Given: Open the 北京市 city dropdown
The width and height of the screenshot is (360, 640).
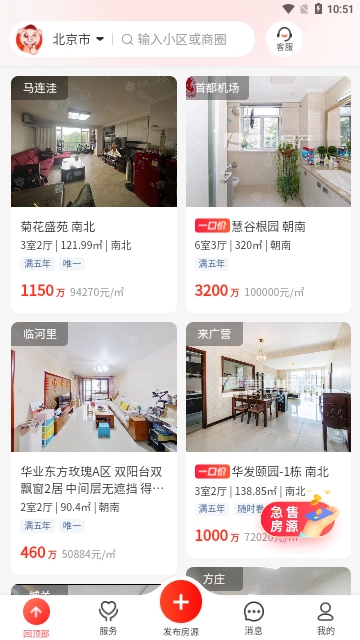Looking at the screenshot, I should (78, 40).
